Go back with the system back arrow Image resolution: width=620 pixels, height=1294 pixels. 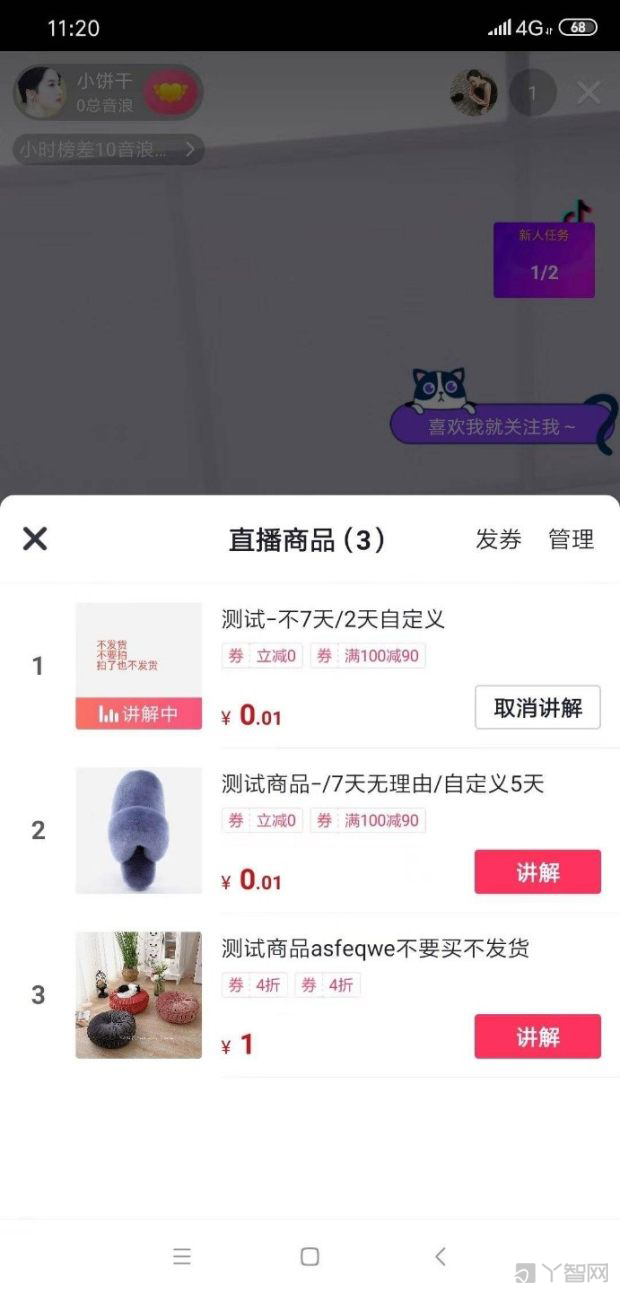[440, 1257]
